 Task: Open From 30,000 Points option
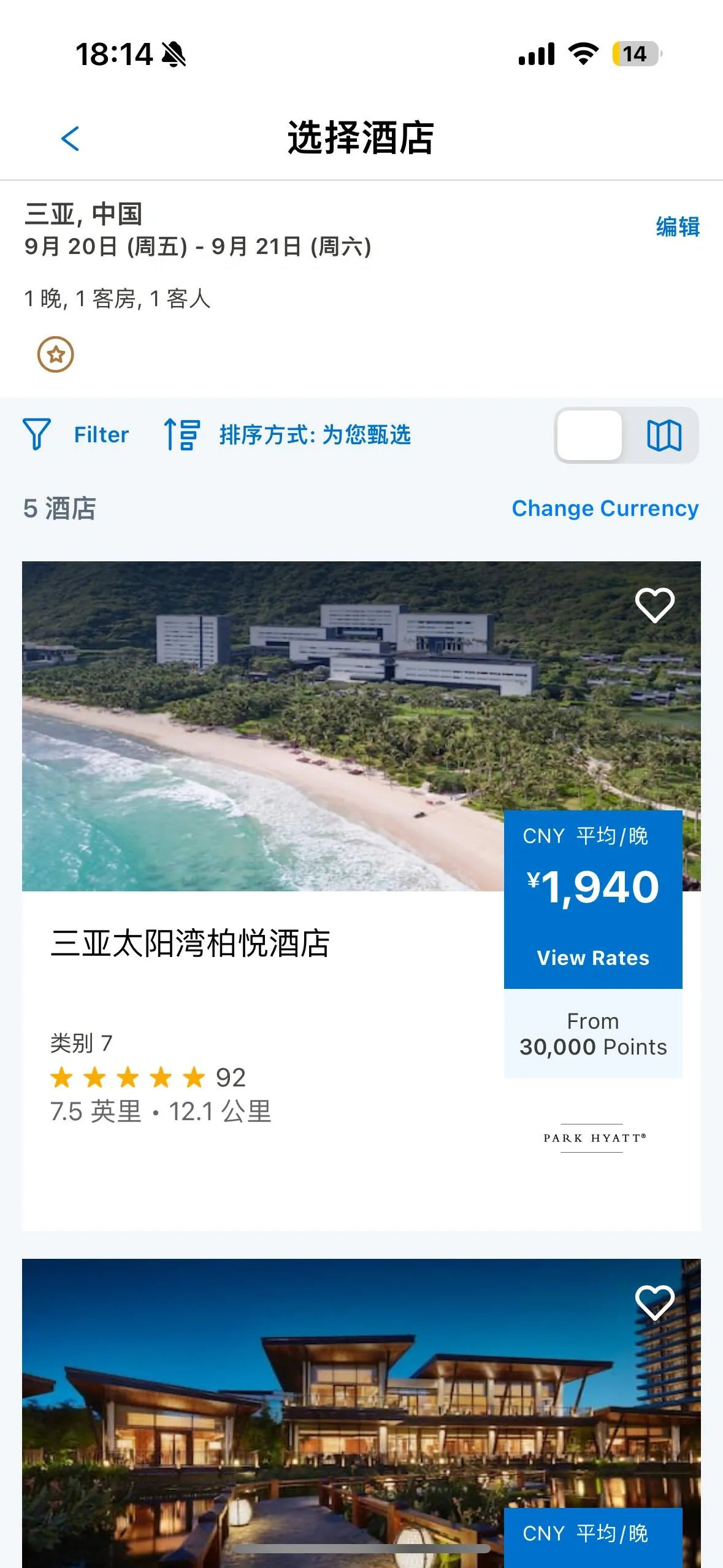[592, 1034]
